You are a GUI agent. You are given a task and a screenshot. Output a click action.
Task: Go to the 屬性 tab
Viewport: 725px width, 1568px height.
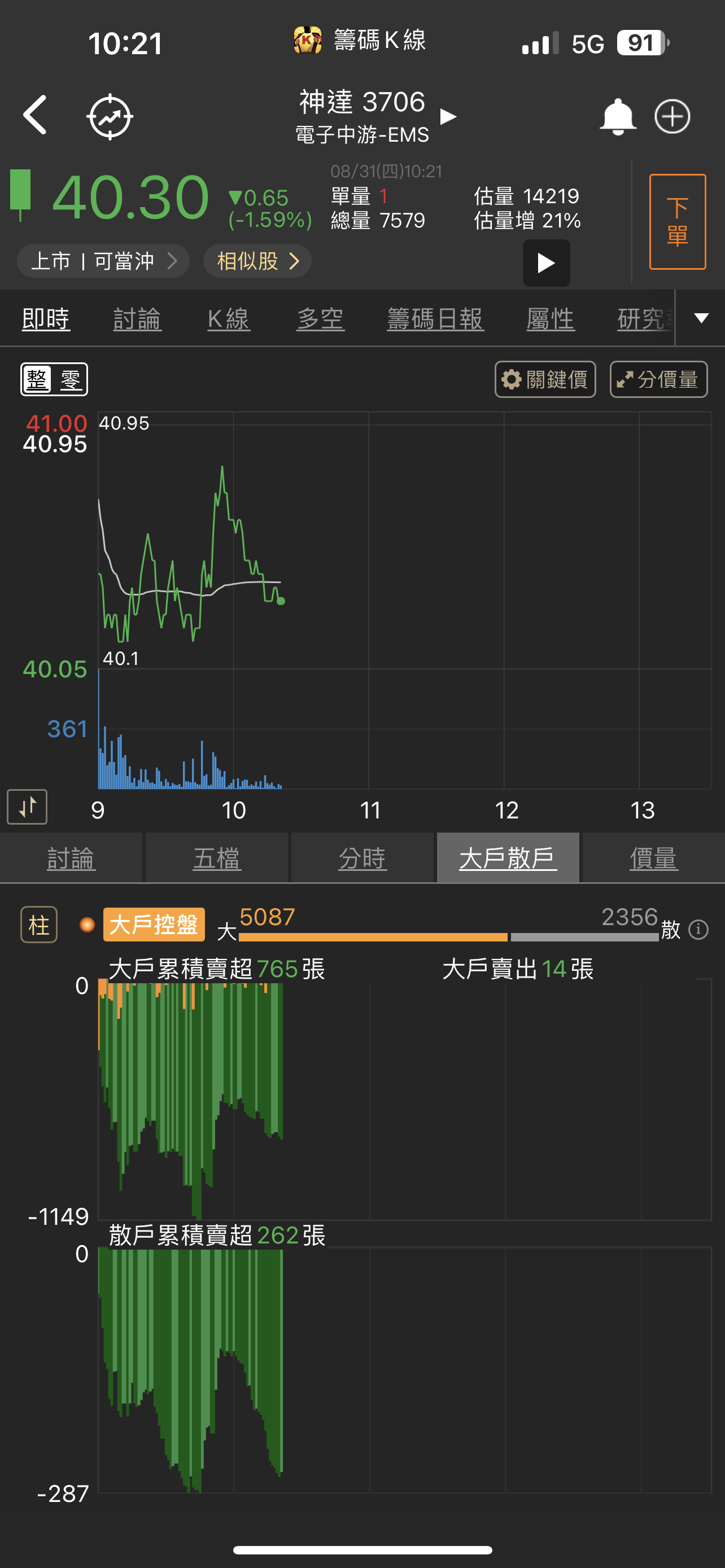click(x=551, y=319)
